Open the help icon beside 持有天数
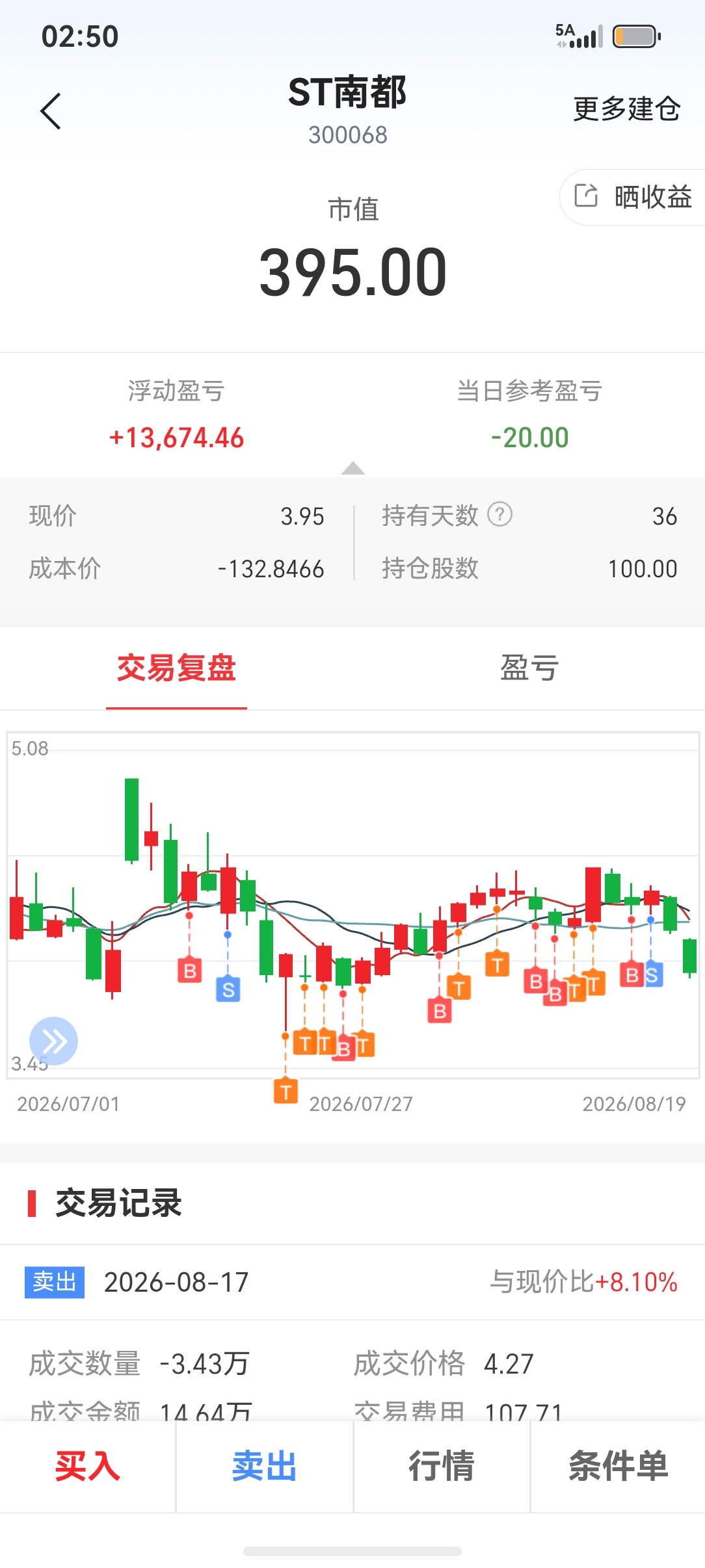Viewport: 705px width, 1568px height. pyautogui.click(x=500, y=515)
